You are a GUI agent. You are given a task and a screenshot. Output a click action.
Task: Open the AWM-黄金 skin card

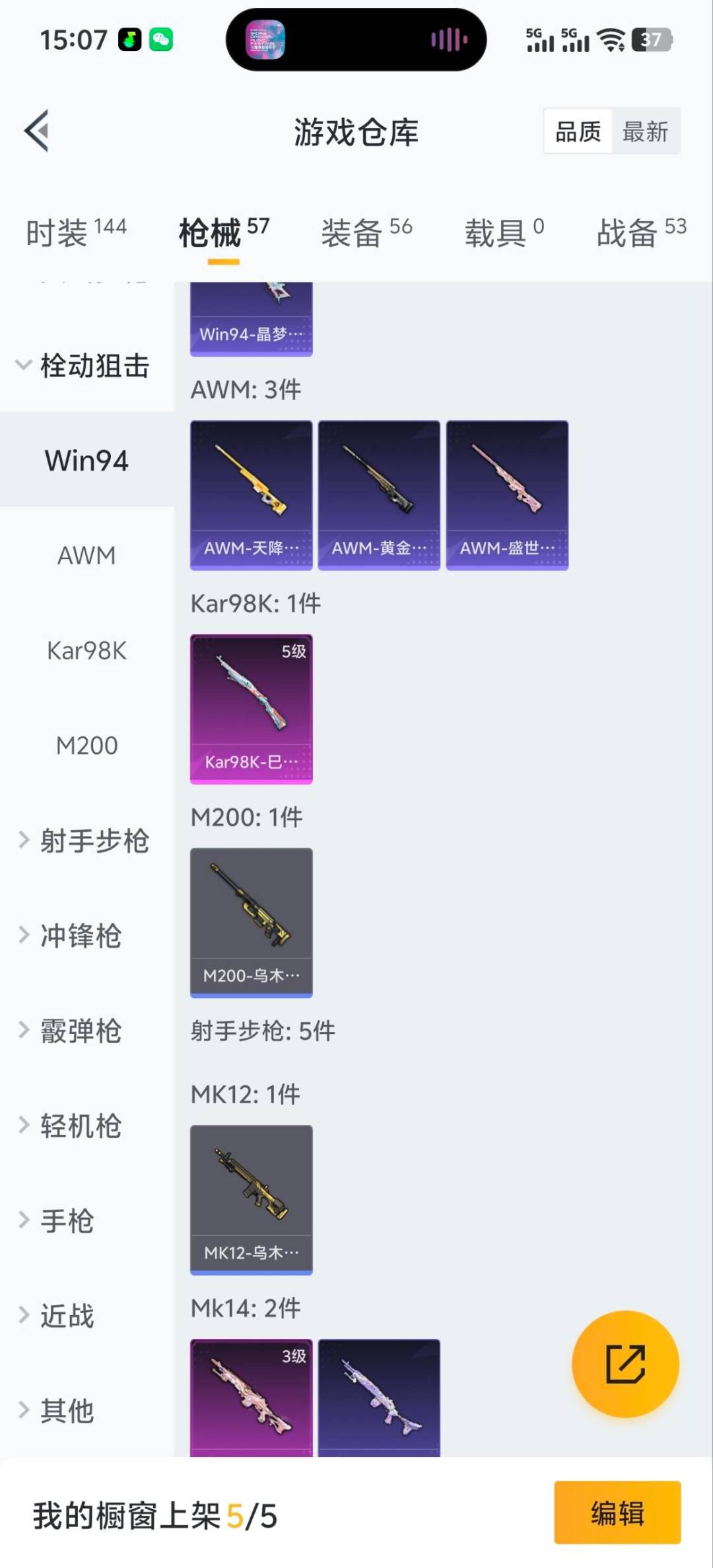379,495
